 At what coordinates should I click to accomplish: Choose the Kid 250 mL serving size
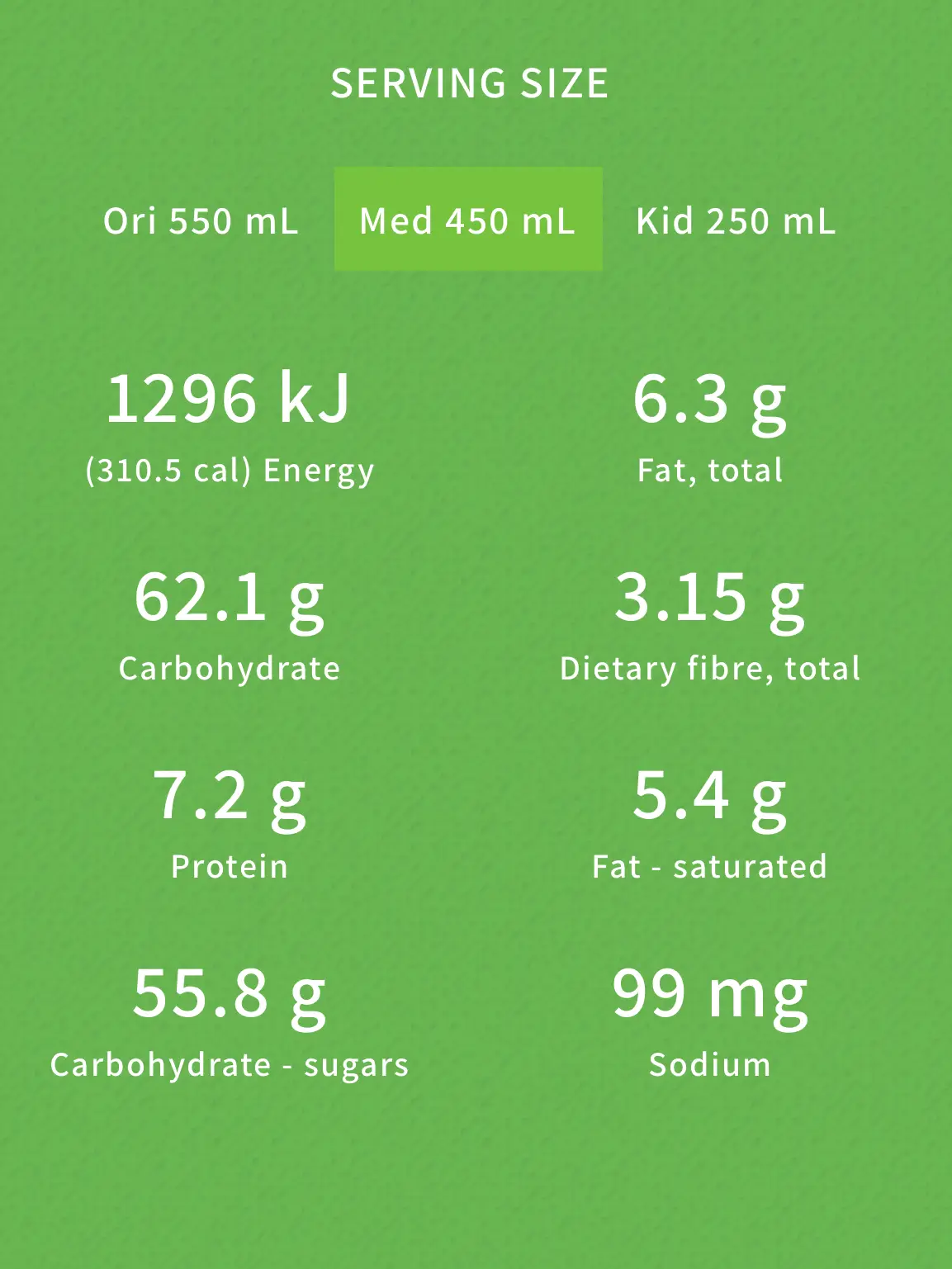735,220
